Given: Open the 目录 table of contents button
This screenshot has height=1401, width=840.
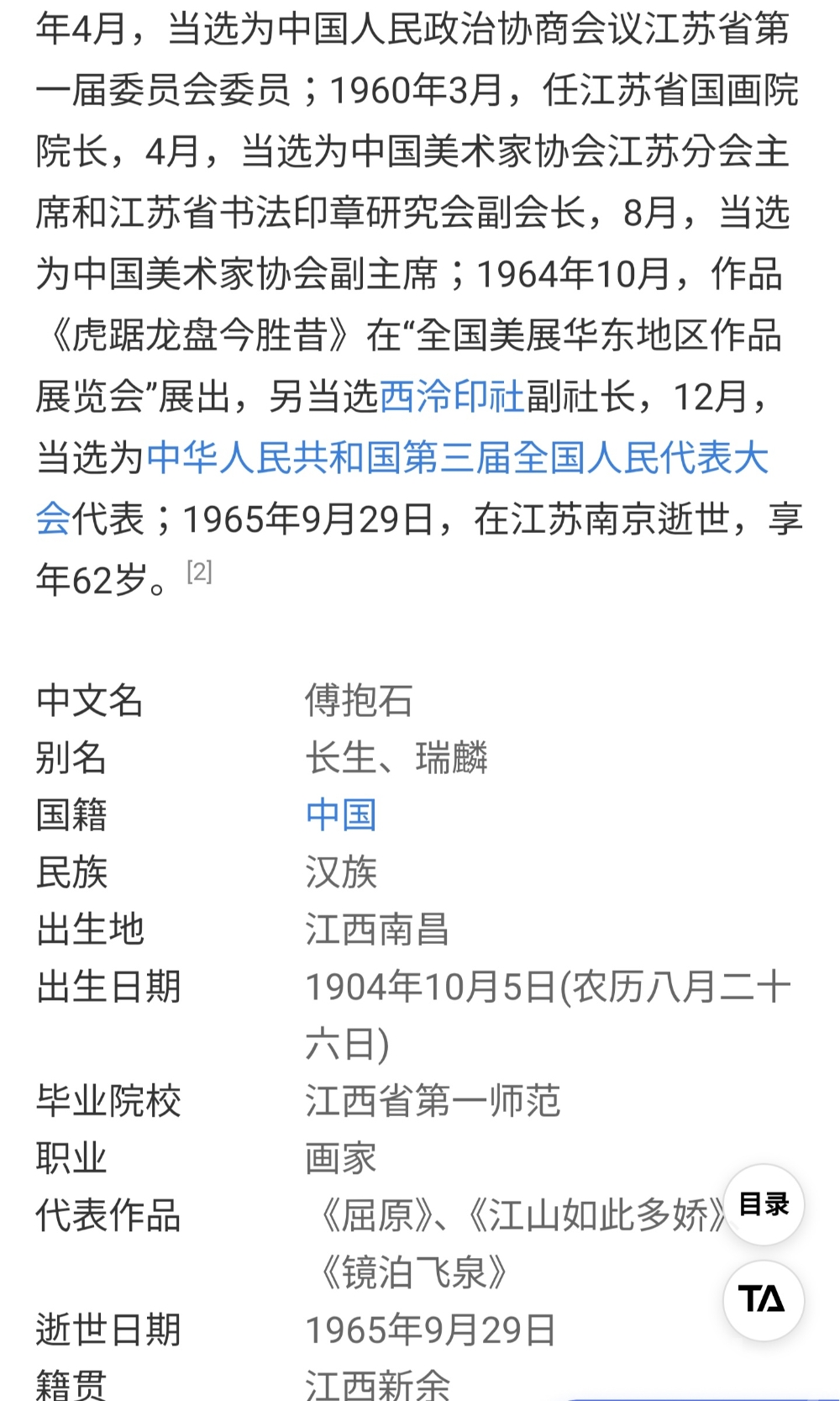Looking at the screenshot, I should point(764,1204).
